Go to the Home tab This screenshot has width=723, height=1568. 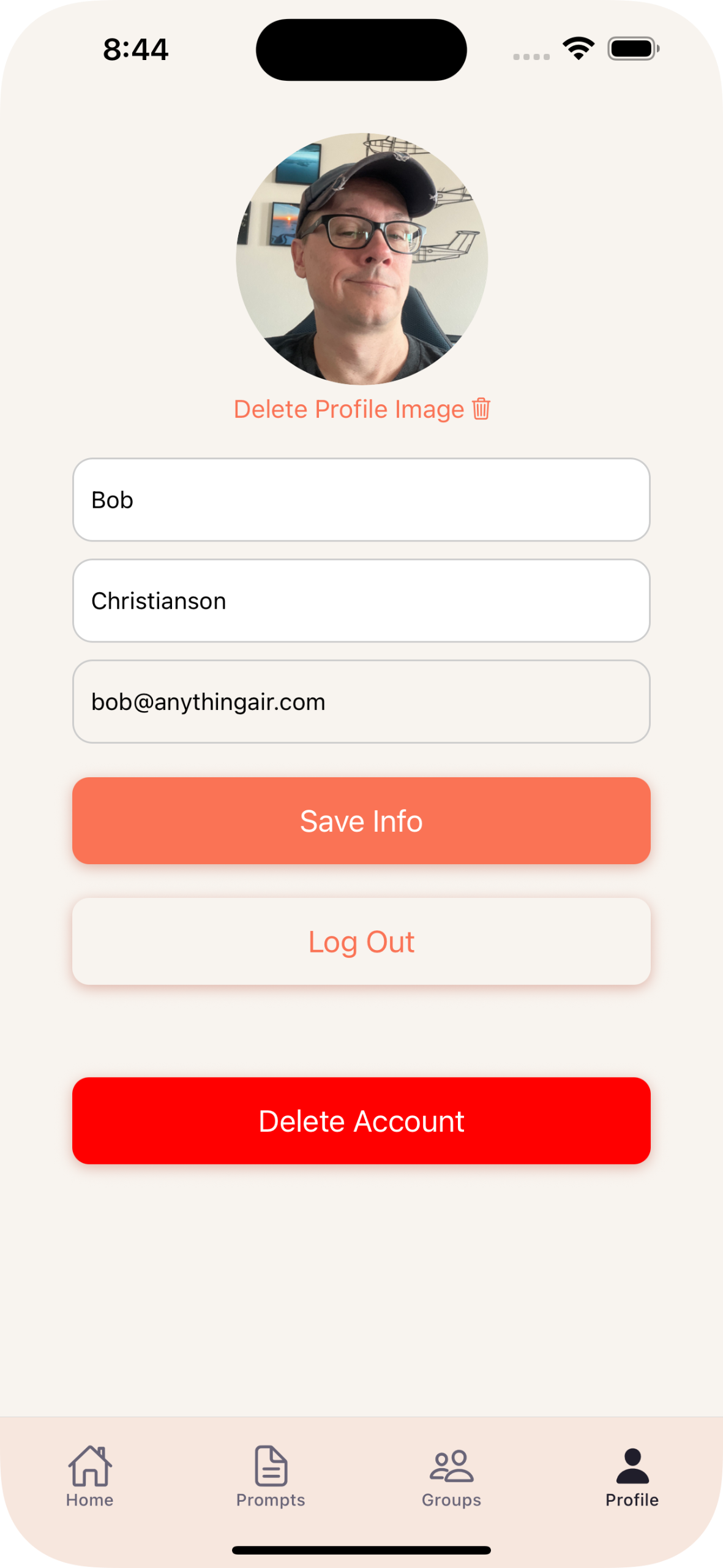[x=90, y=1476]
